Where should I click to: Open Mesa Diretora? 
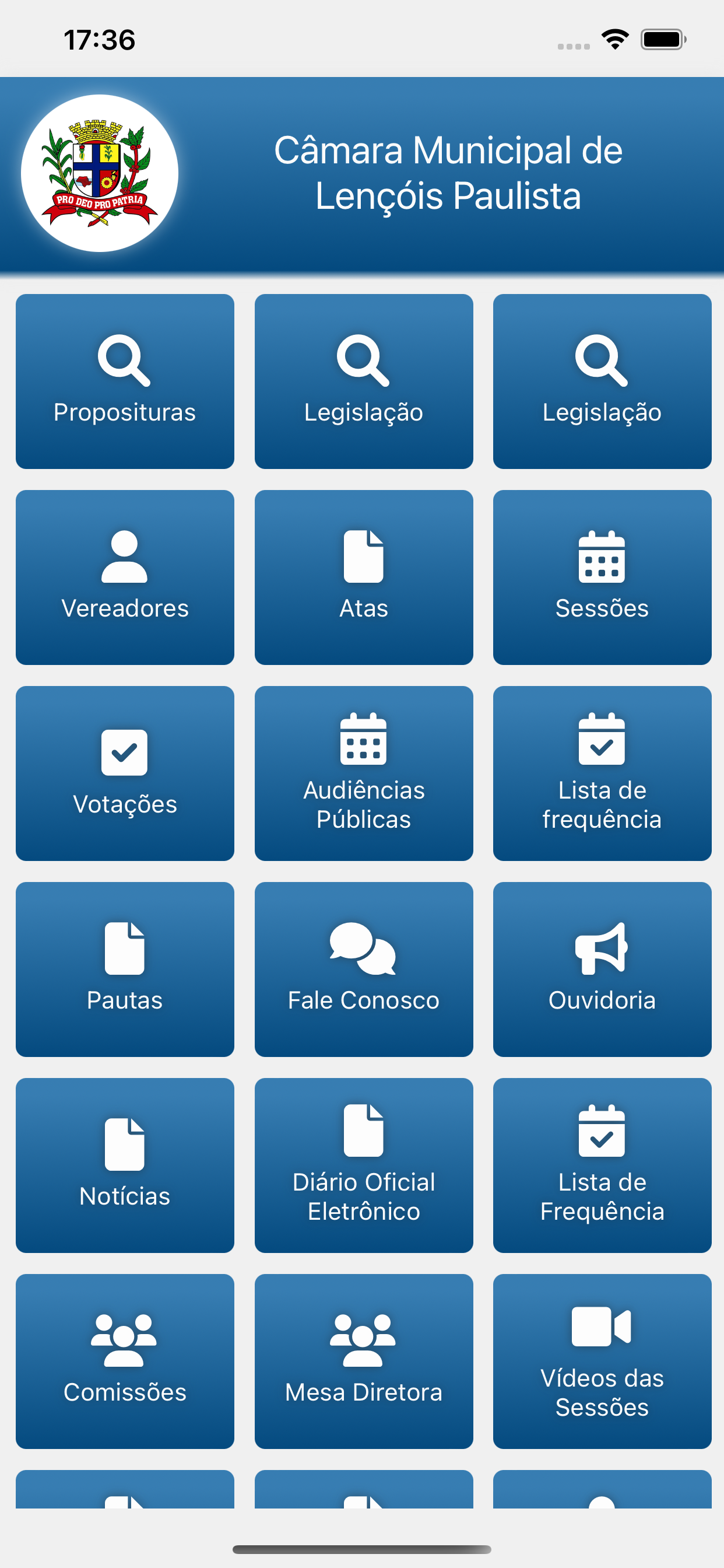point(363,1361)
